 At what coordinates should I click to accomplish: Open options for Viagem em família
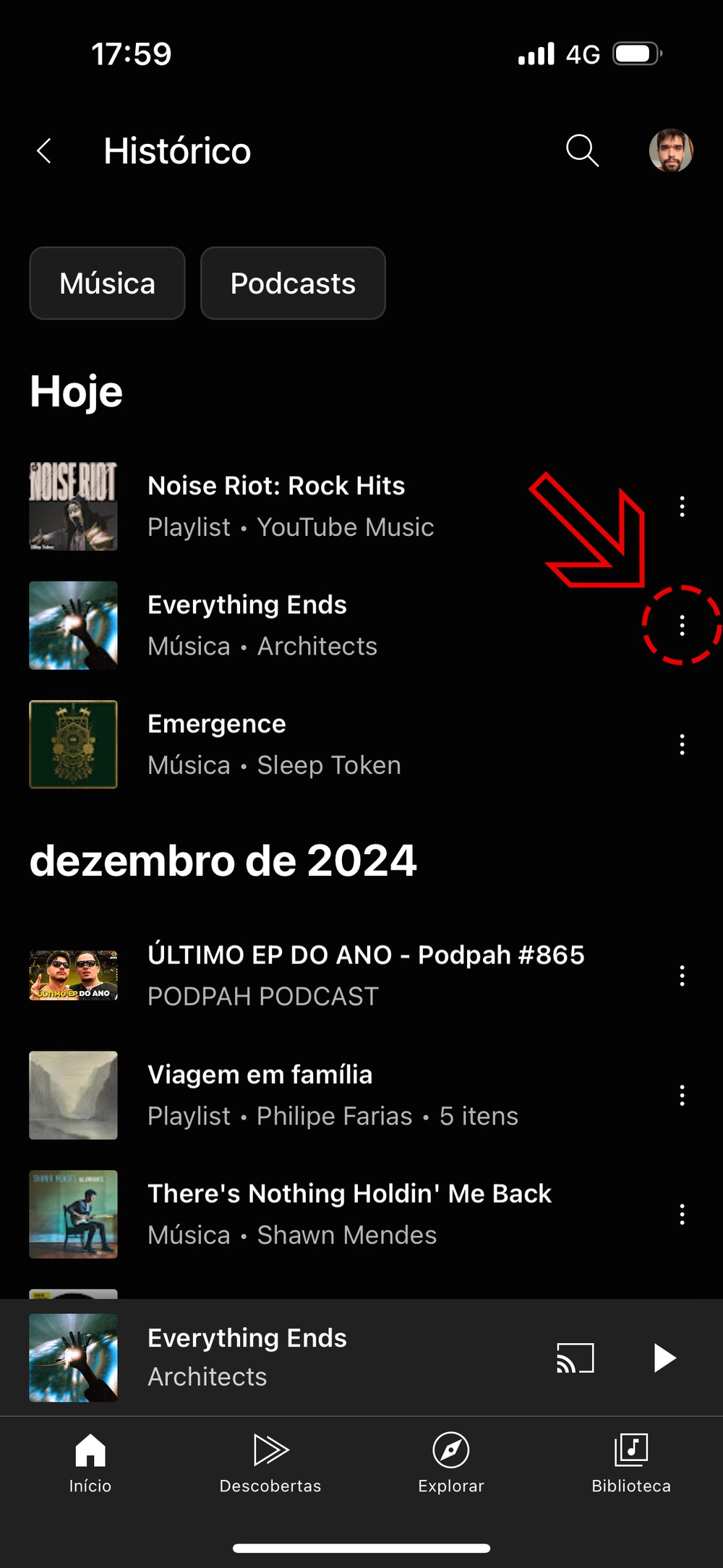(682, 1095)
